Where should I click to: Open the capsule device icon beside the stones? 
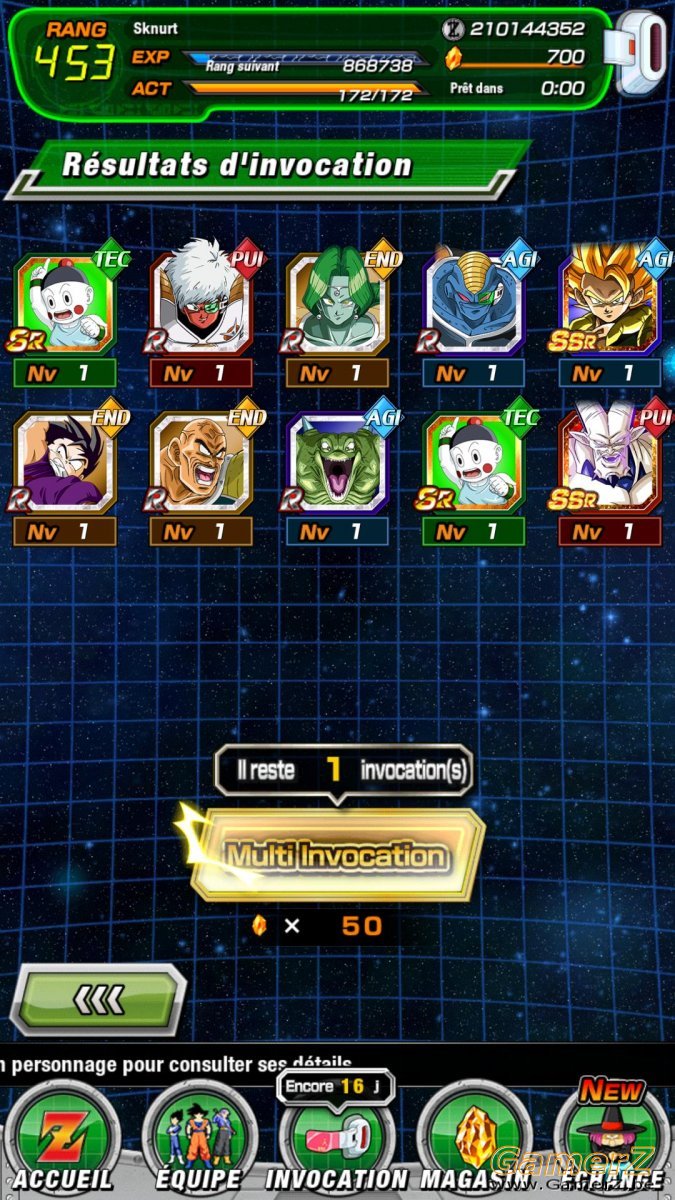coord(641,52)
